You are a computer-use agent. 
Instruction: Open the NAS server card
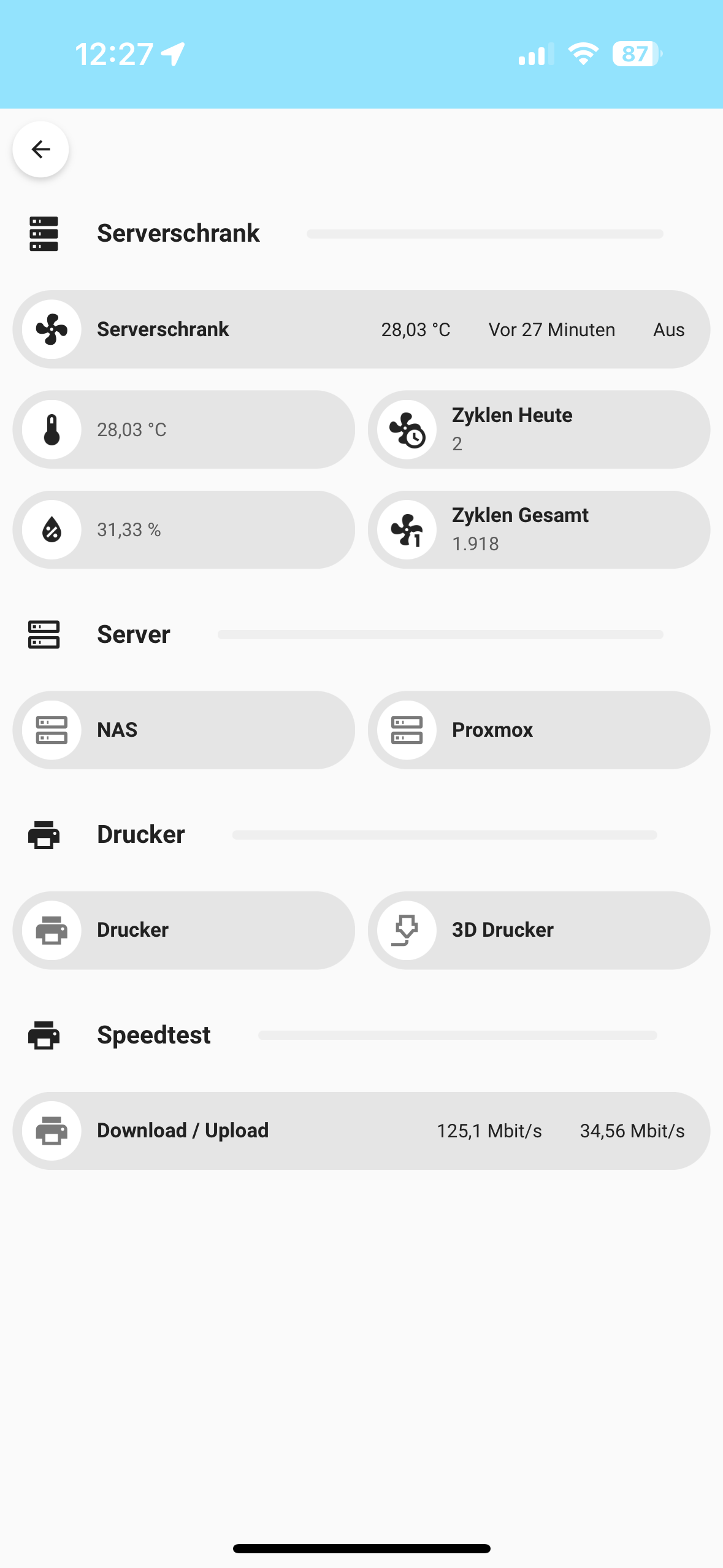(183, 730)
